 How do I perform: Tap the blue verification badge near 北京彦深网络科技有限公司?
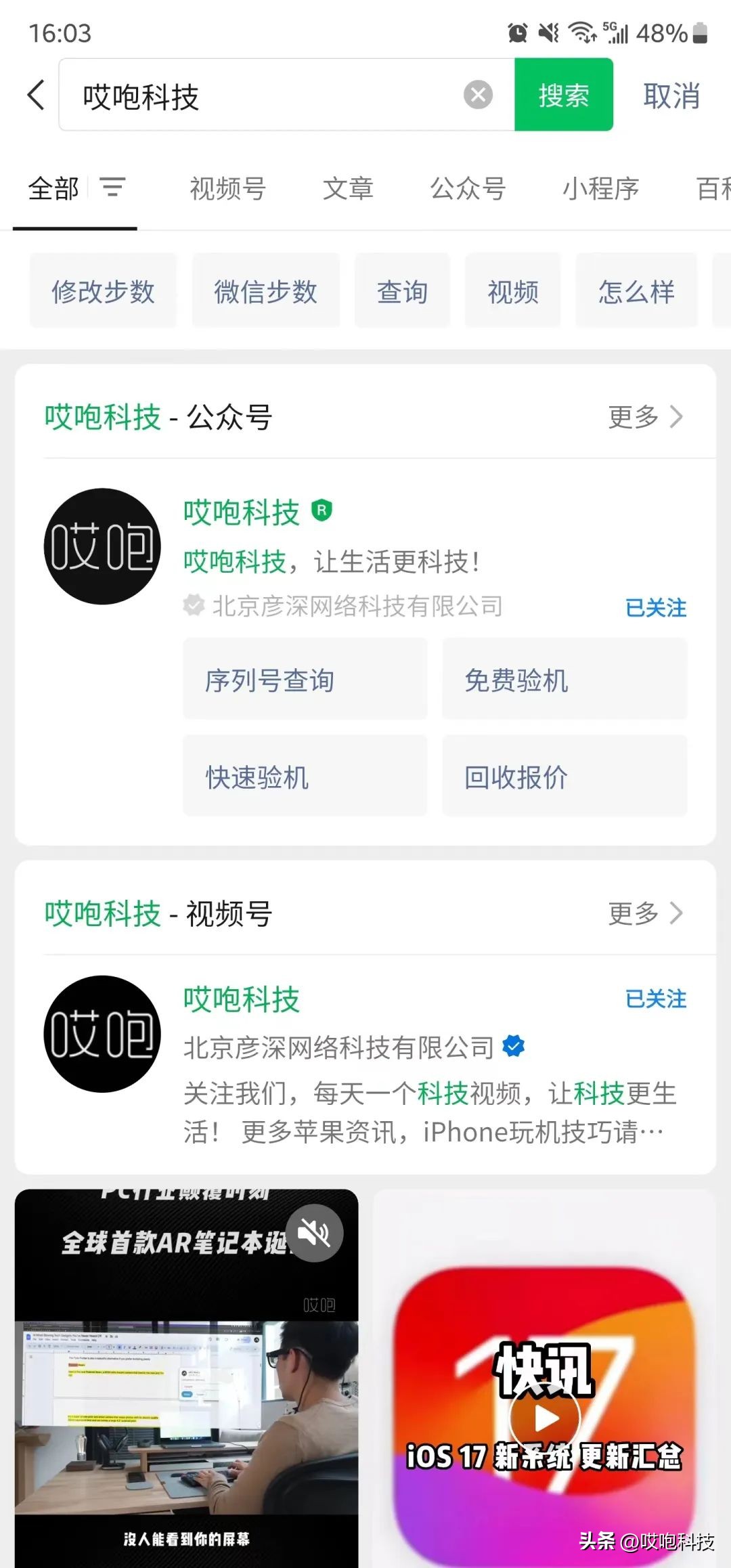pos(514,1047)
